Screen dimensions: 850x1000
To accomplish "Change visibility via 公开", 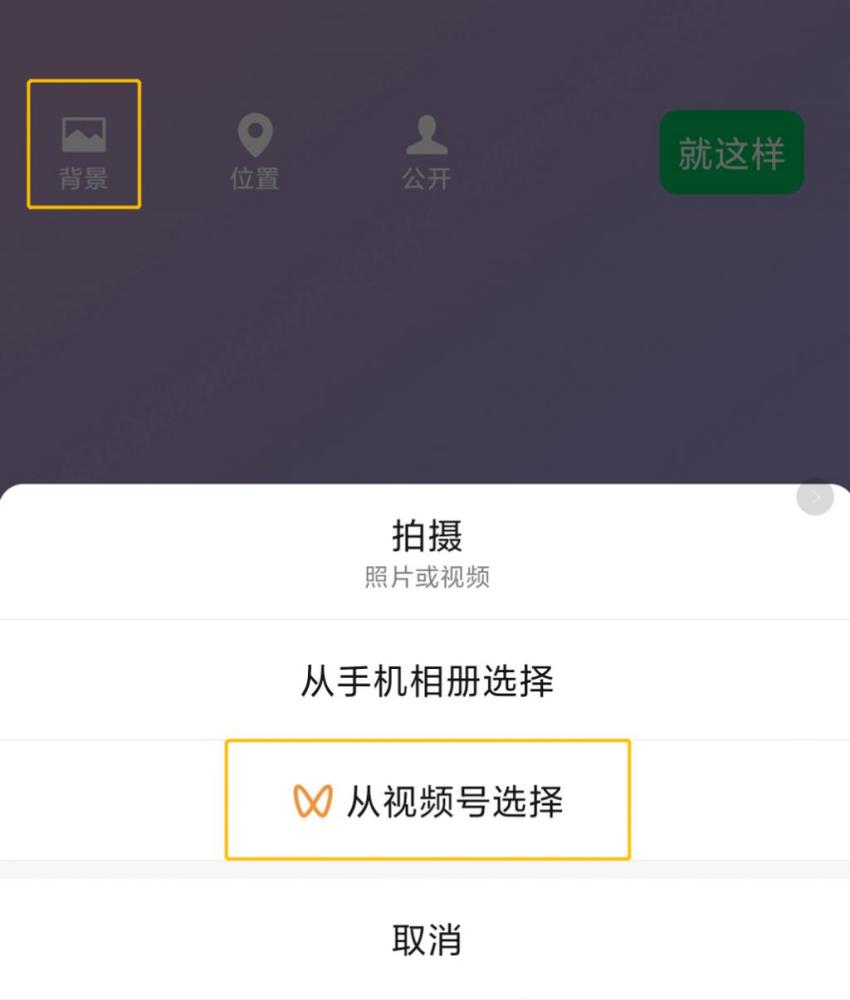I will (426, 152).
